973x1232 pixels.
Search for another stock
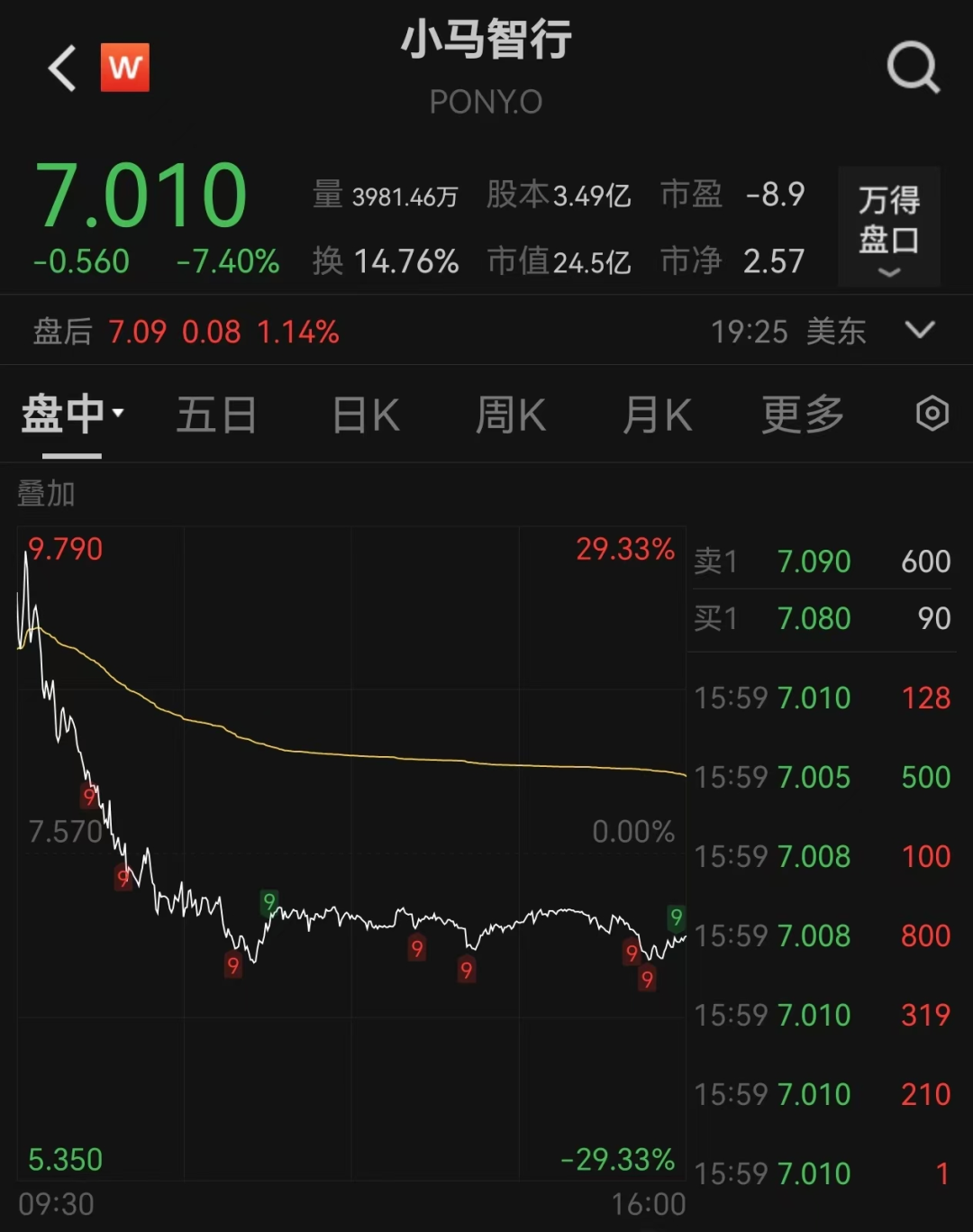[913, 68]
